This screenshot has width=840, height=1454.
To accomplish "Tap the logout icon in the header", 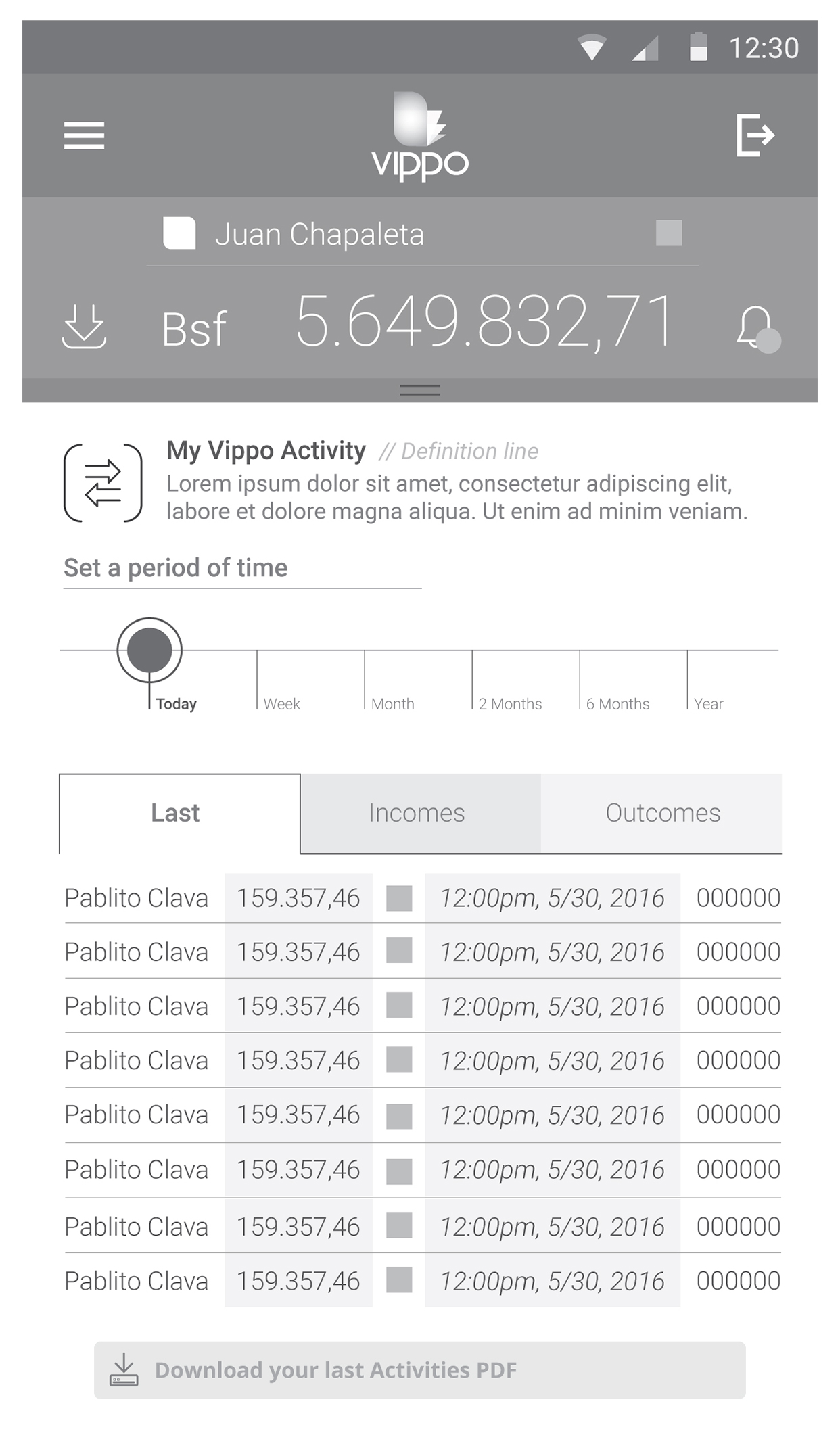I will click(755, 135).
